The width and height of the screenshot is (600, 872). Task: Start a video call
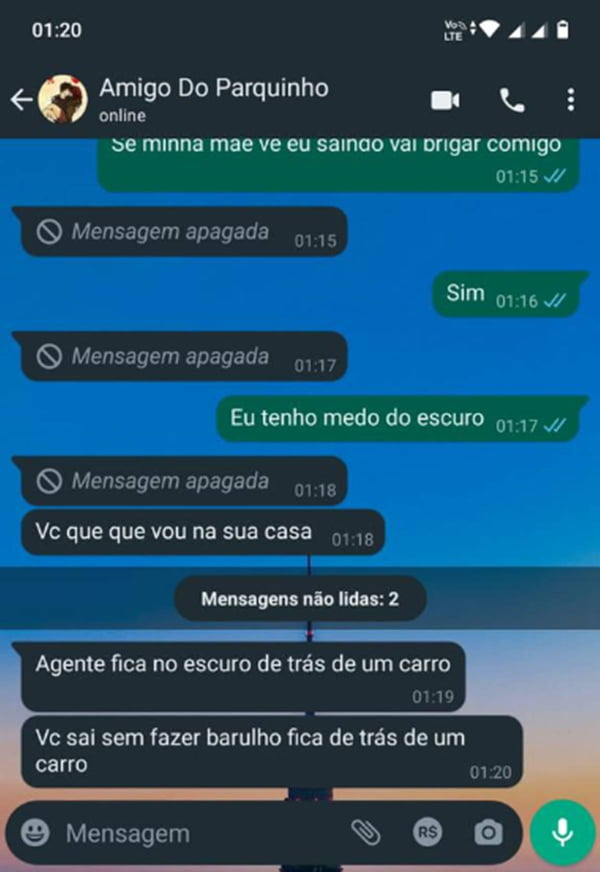point(445,99)
